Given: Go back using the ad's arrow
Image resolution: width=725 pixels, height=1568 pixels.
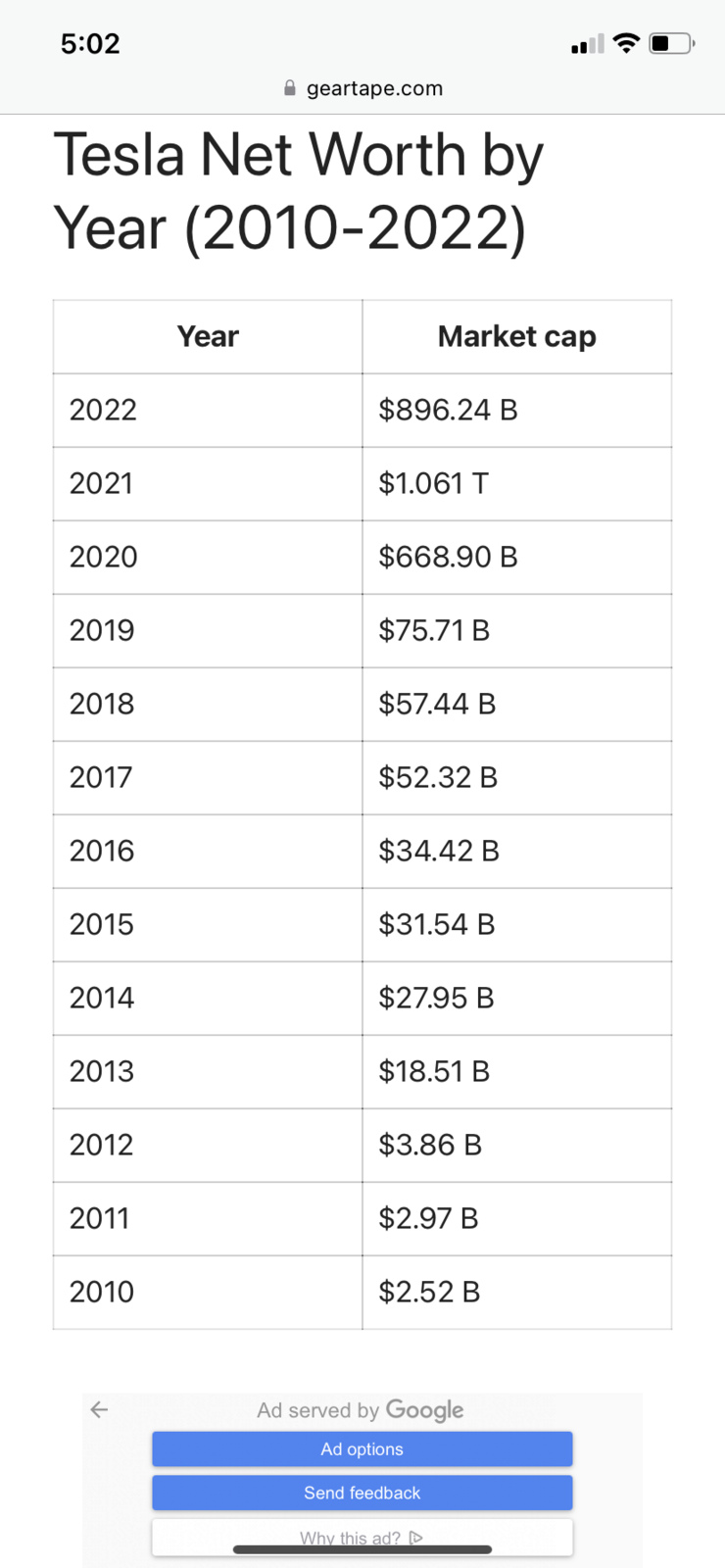Looking at the screenshot, I should [x=99, y=1409].
